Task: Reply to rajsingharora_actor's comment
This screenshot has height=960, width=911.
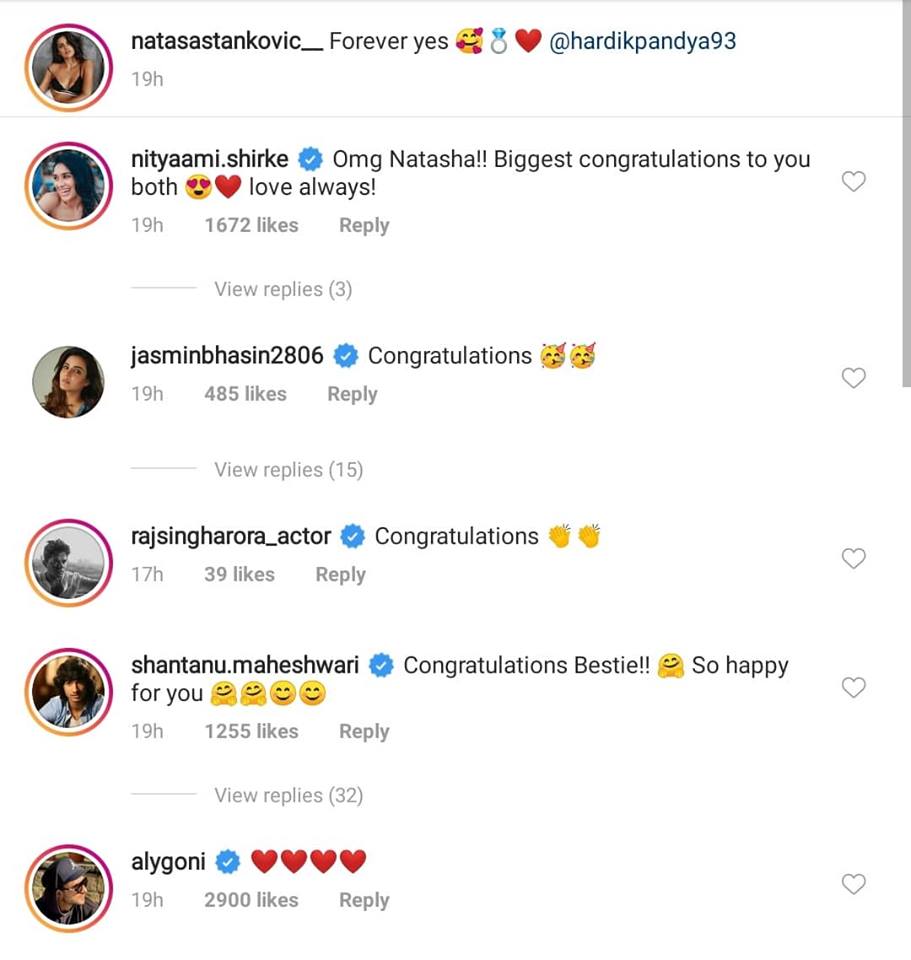Action: pyautogui.click(x=340, y=574)
